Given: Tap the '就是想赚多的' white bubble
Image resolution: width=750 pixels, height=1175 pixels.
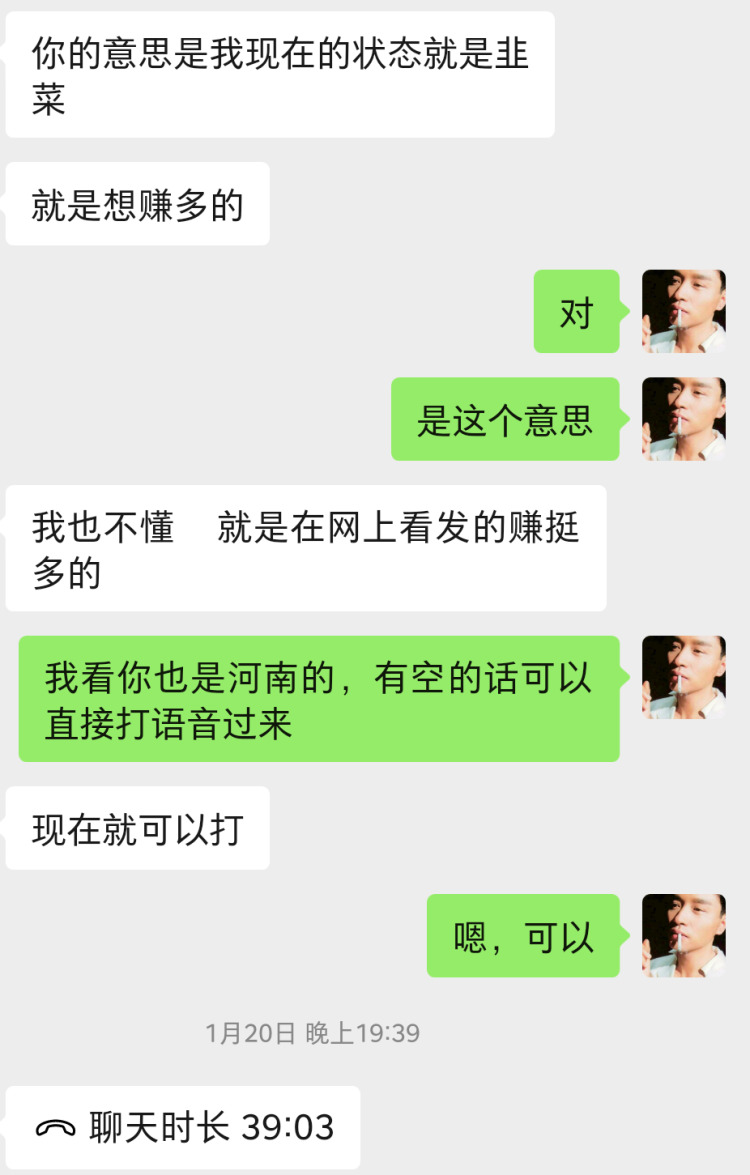Looking at the screenshot, I should click(137, 203).
